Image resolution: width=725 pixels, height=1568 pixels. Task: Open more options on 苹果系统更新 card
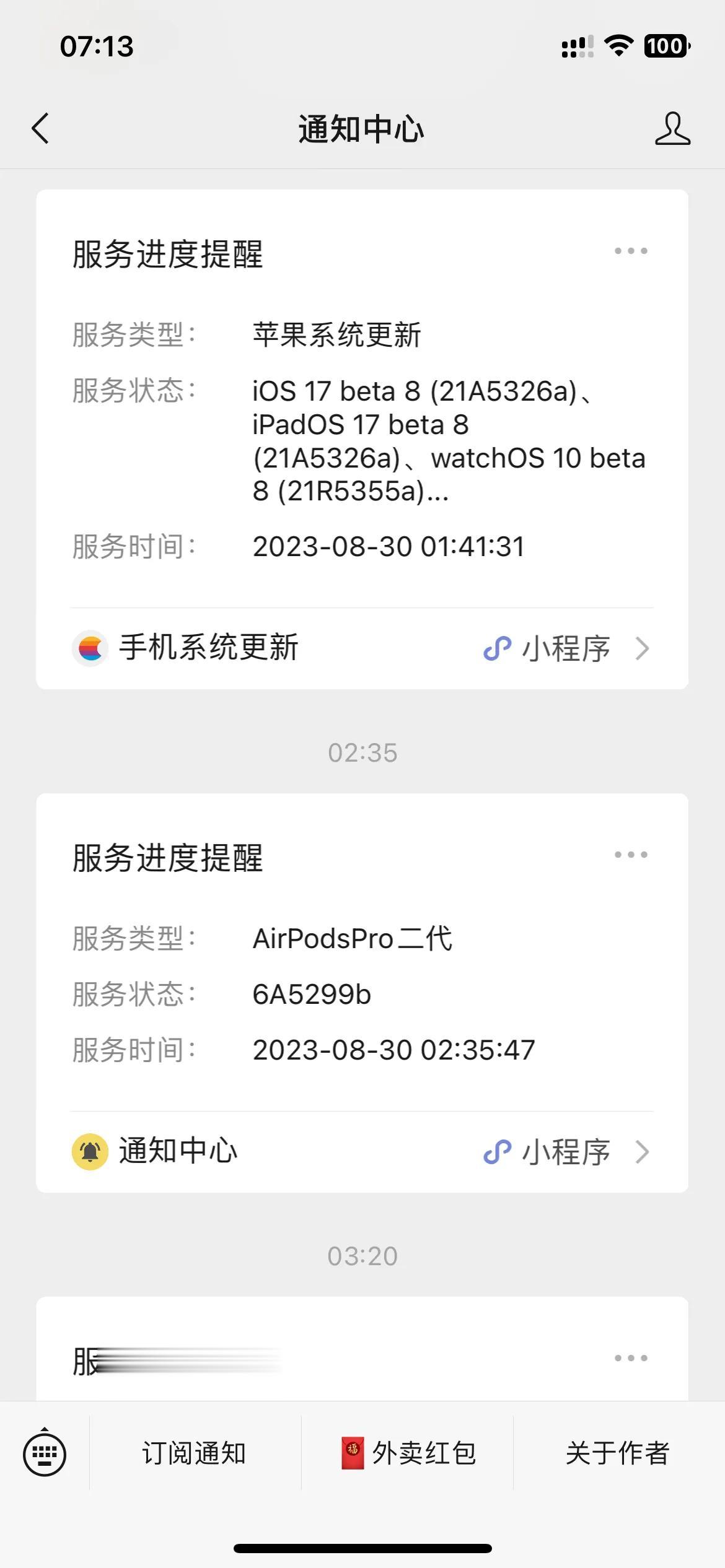click(631, 251)
